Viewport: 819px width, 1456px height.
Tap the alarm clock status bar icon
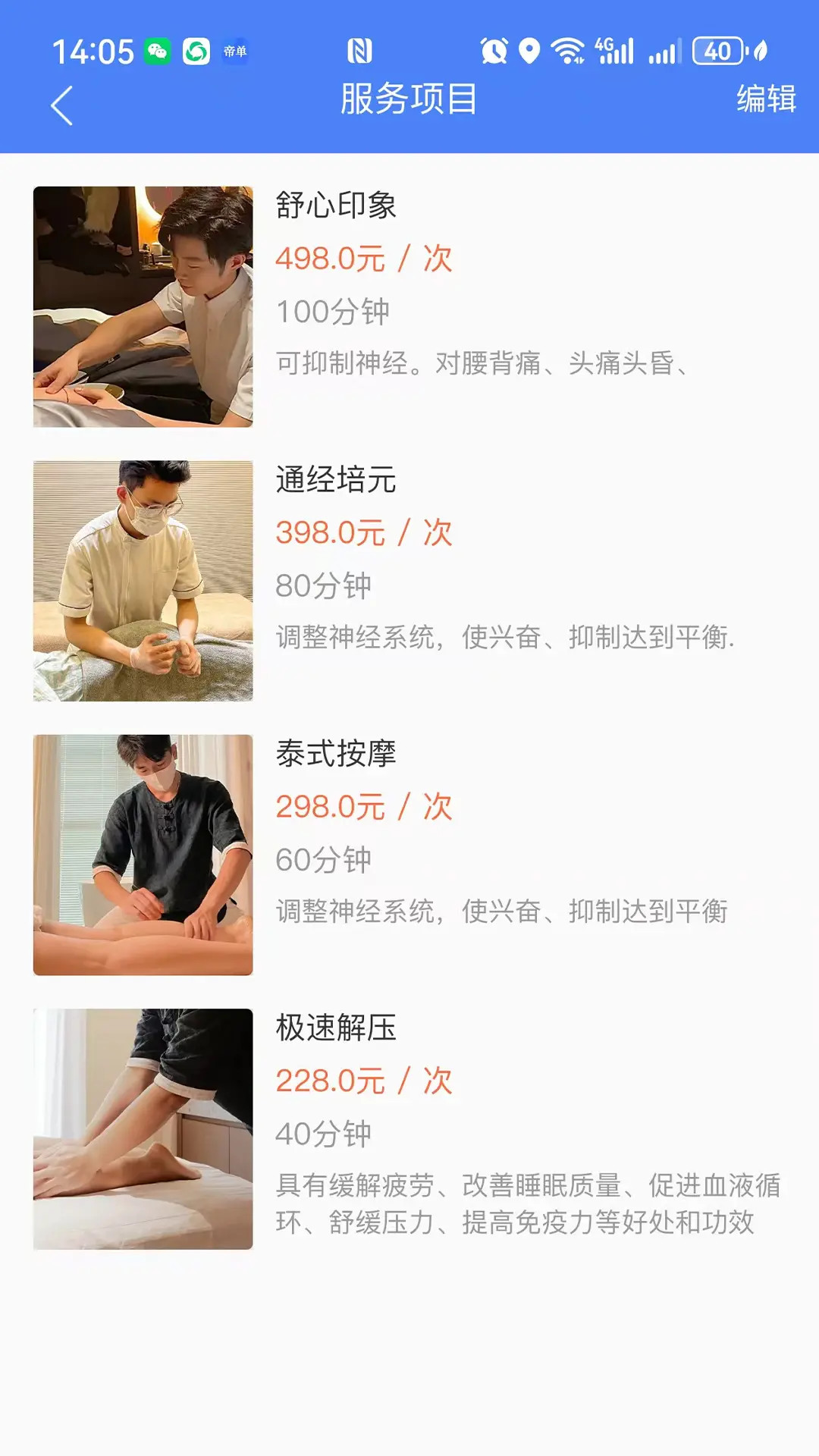coord(494,51)
